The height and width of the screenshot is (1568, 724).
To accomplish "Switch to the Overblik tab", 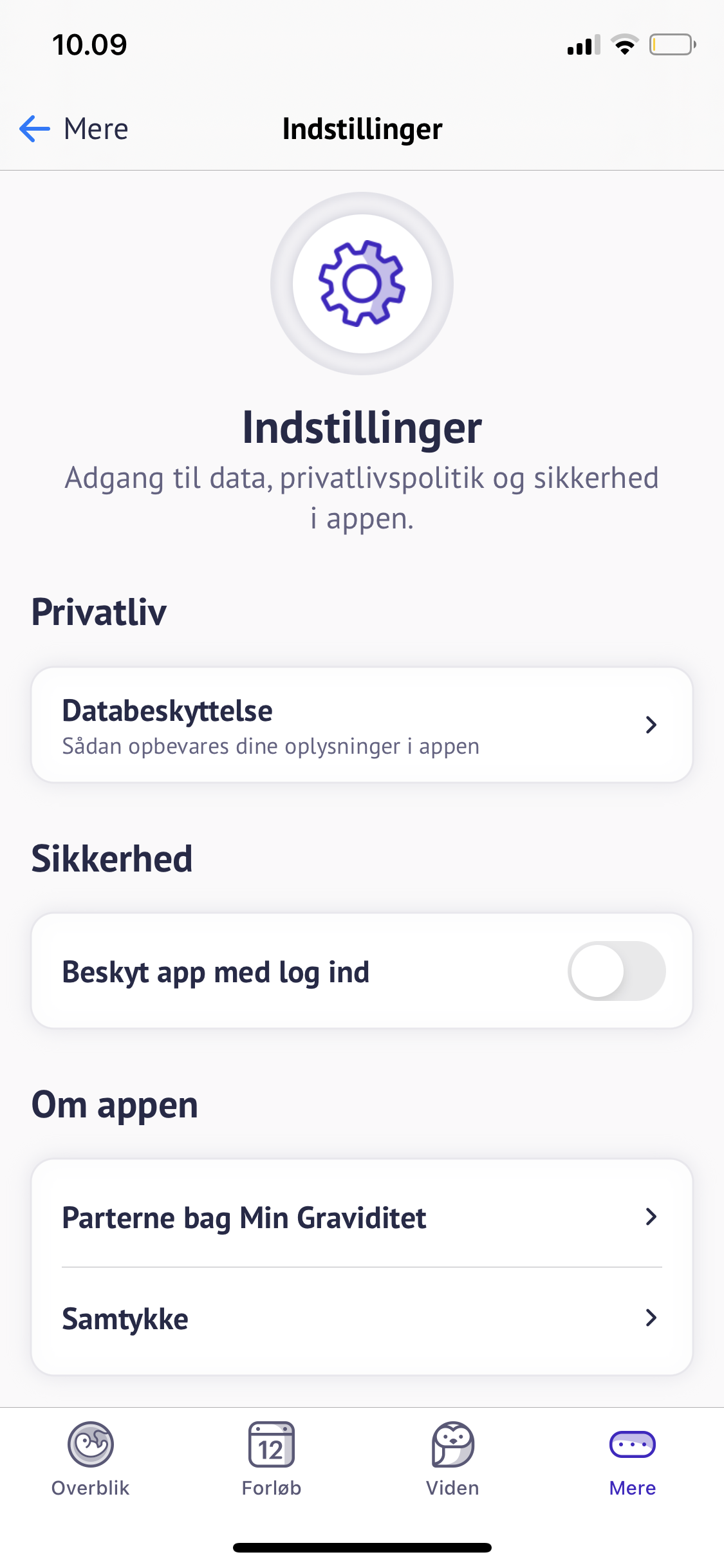I will point(91,1459).
